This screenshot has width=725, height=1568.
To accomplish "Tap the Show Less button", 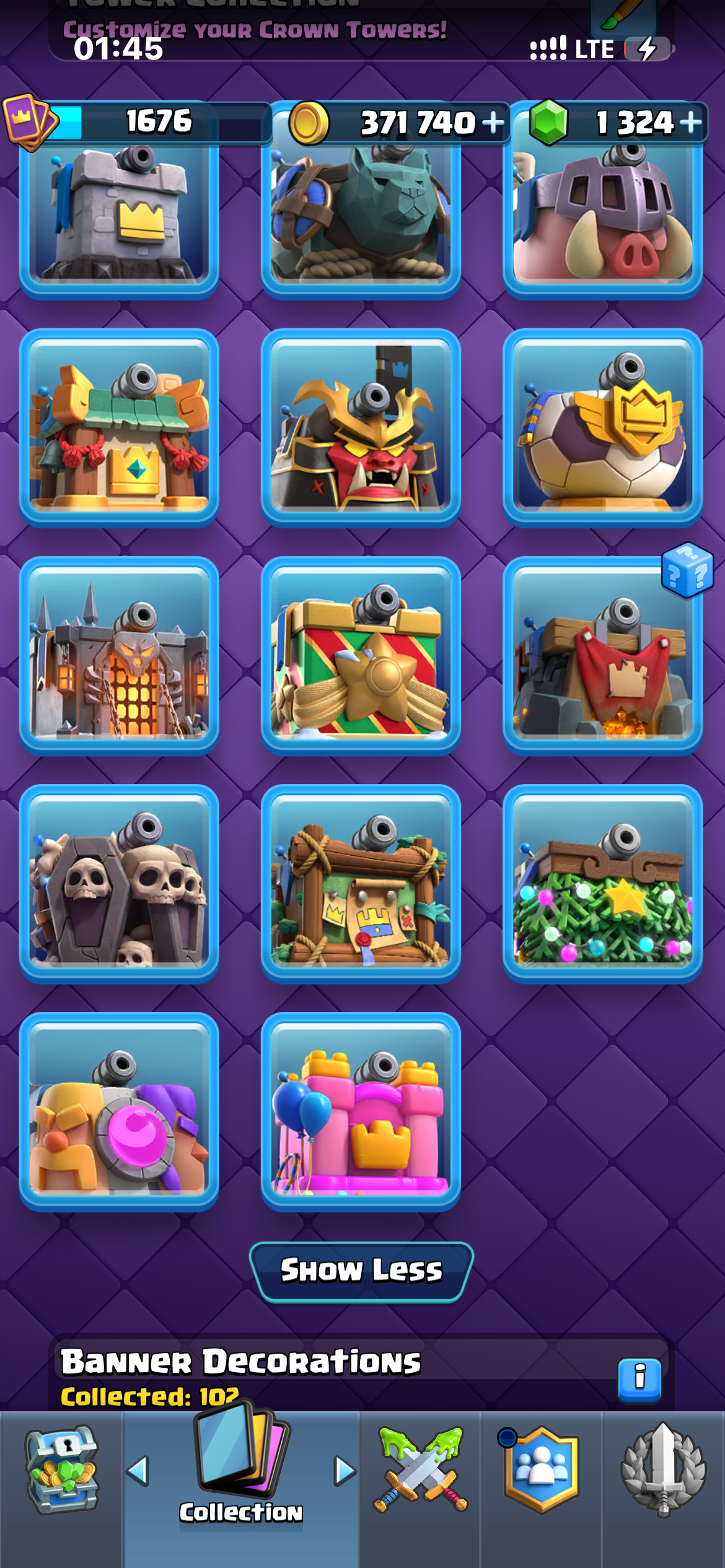I will pyautogui.click(x=361, y=1272).
